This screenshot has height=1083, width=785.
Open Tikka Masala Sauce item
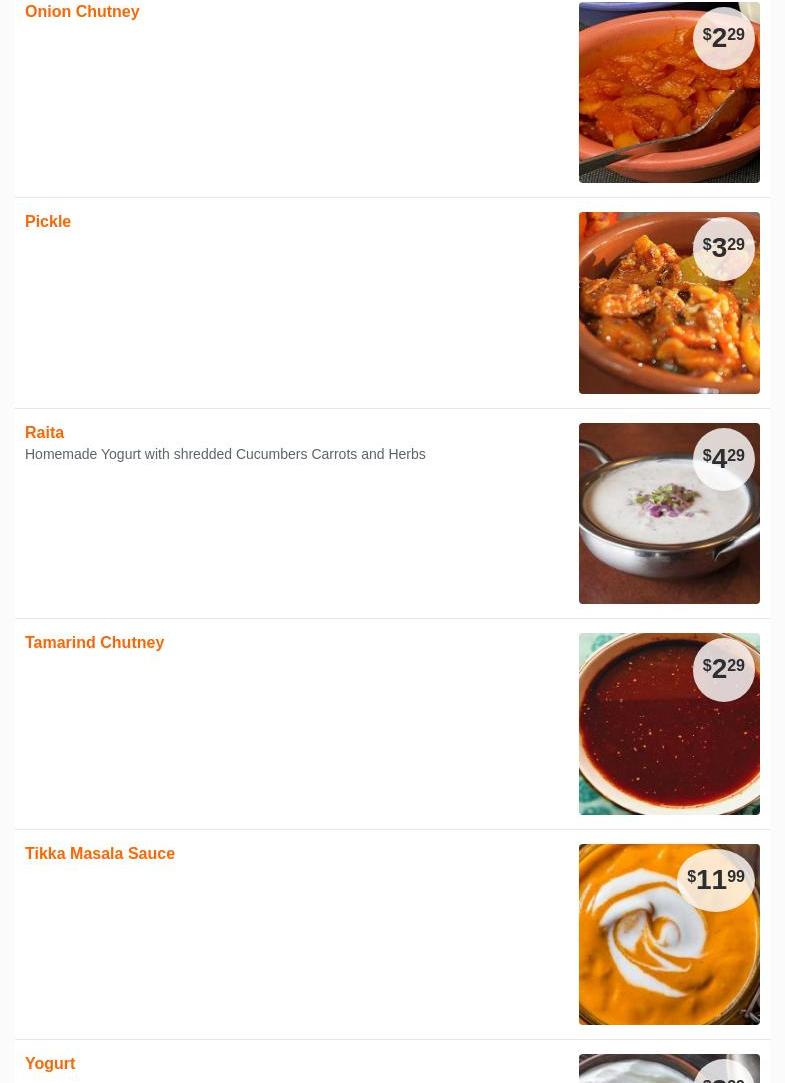click(100, 854)
